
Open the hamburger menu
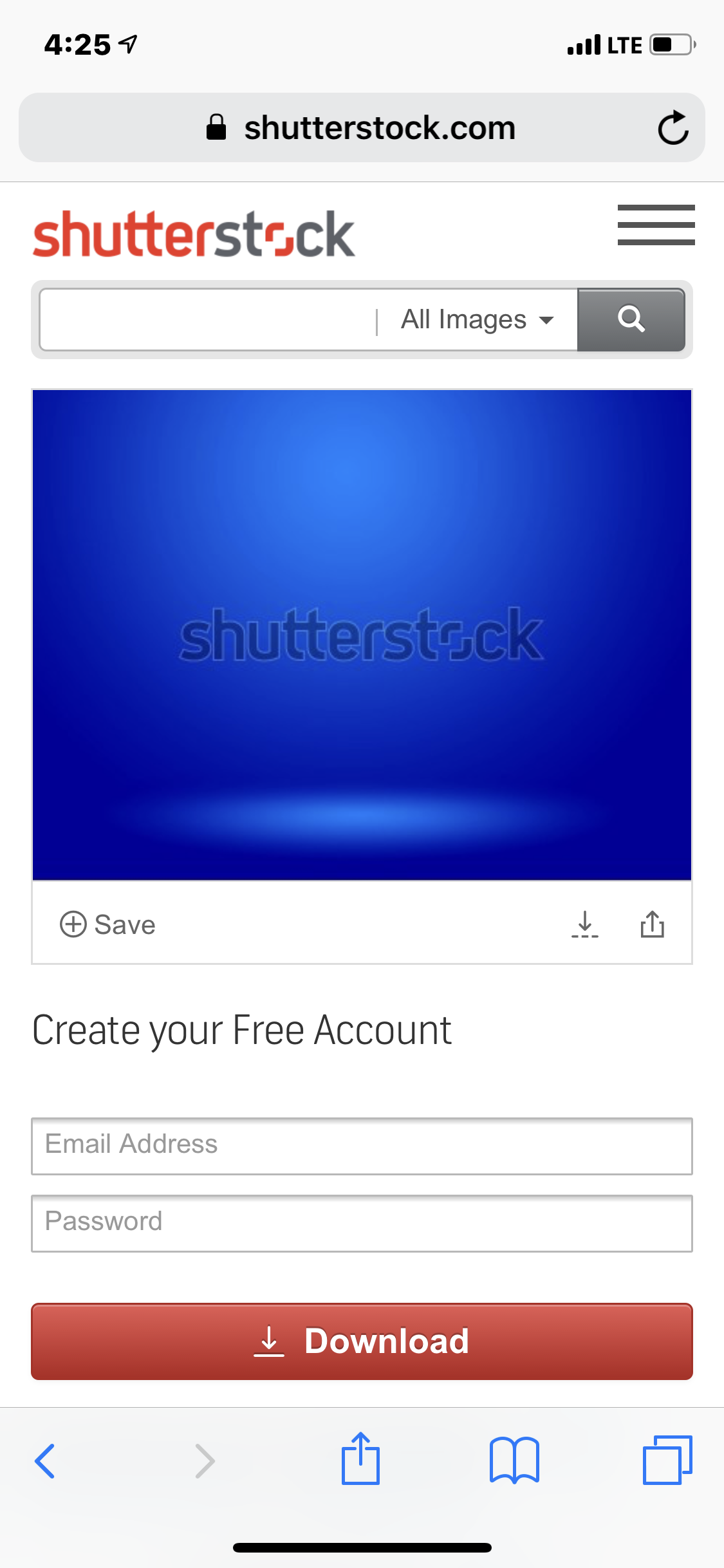[656, 225]
